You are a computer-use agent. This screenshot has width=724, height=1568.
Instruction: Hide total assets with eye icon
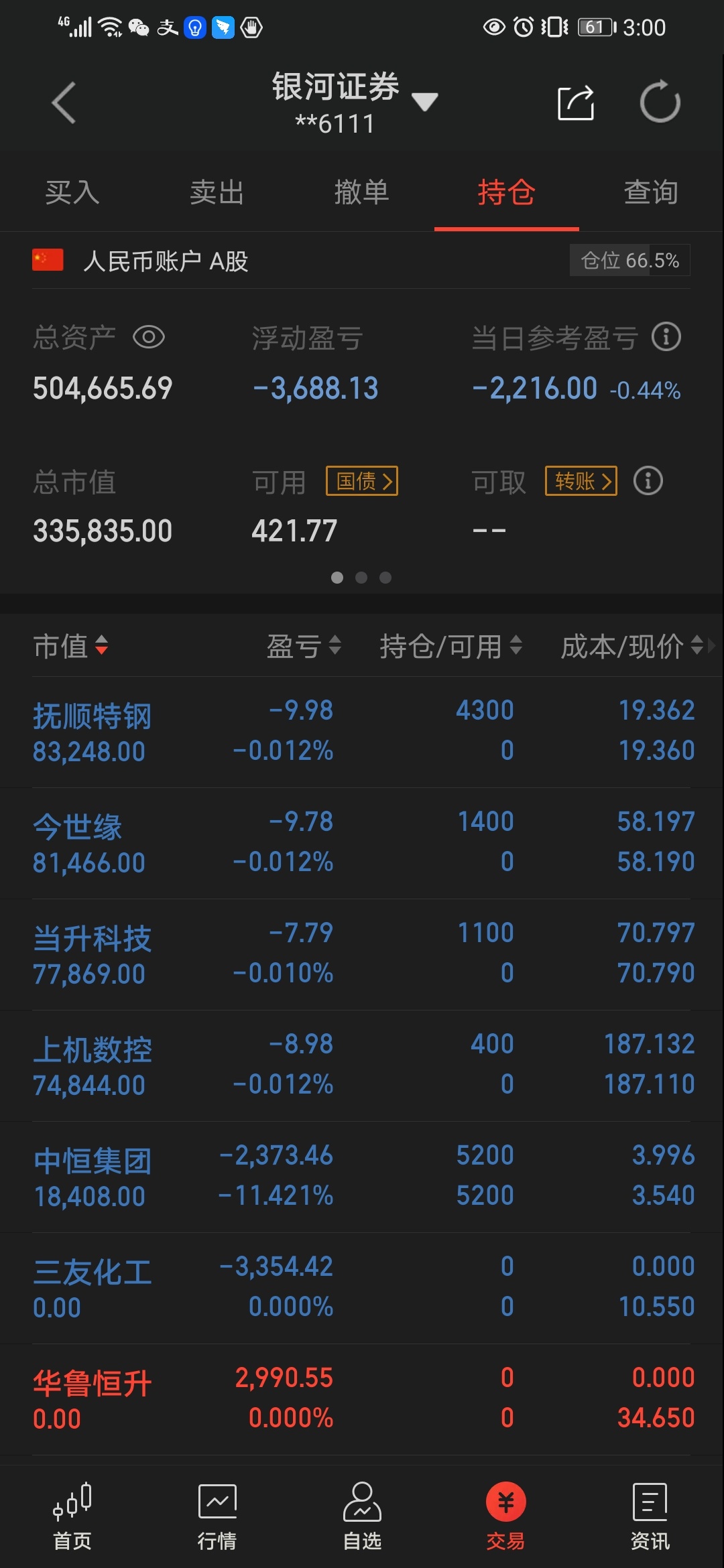[x=149, y=337]
